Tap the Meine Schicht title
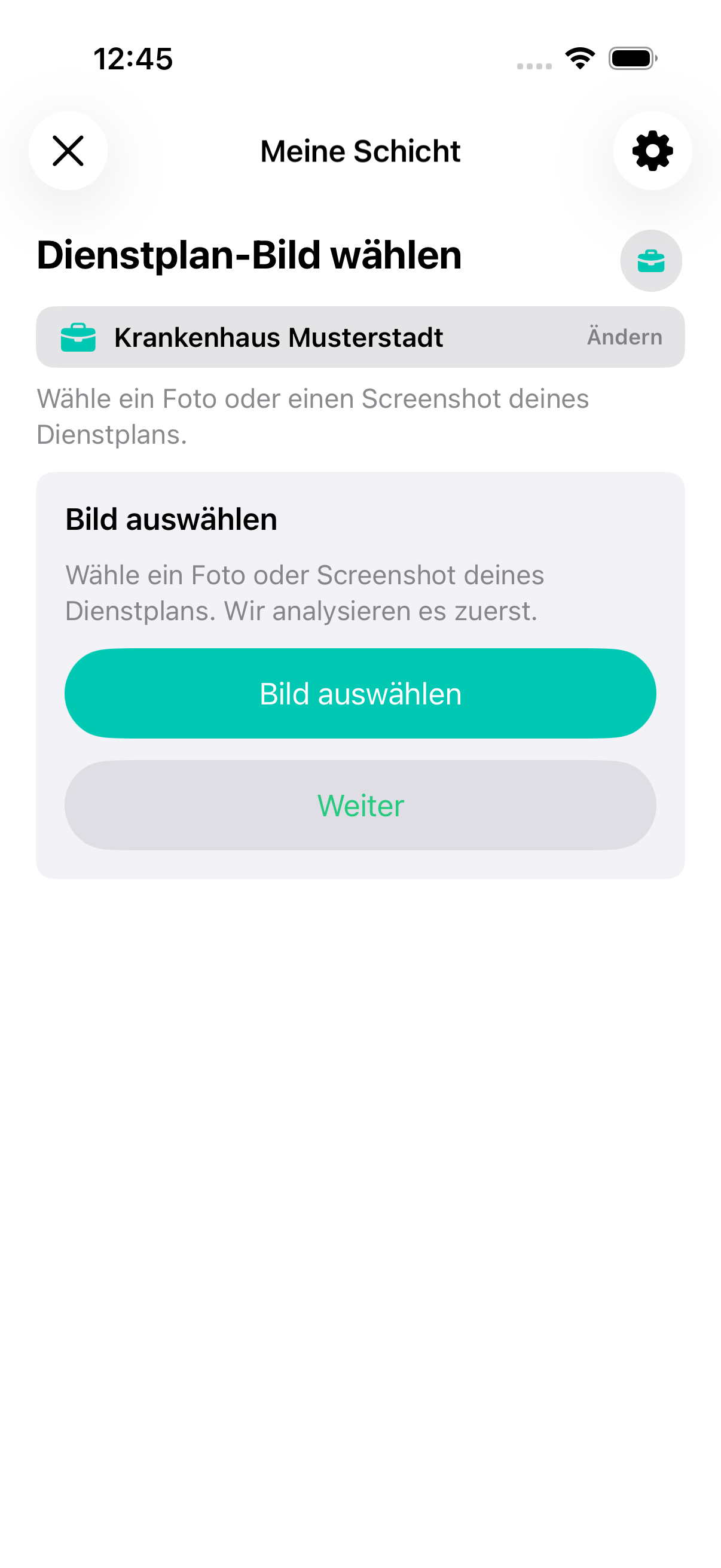 point(360,151)
